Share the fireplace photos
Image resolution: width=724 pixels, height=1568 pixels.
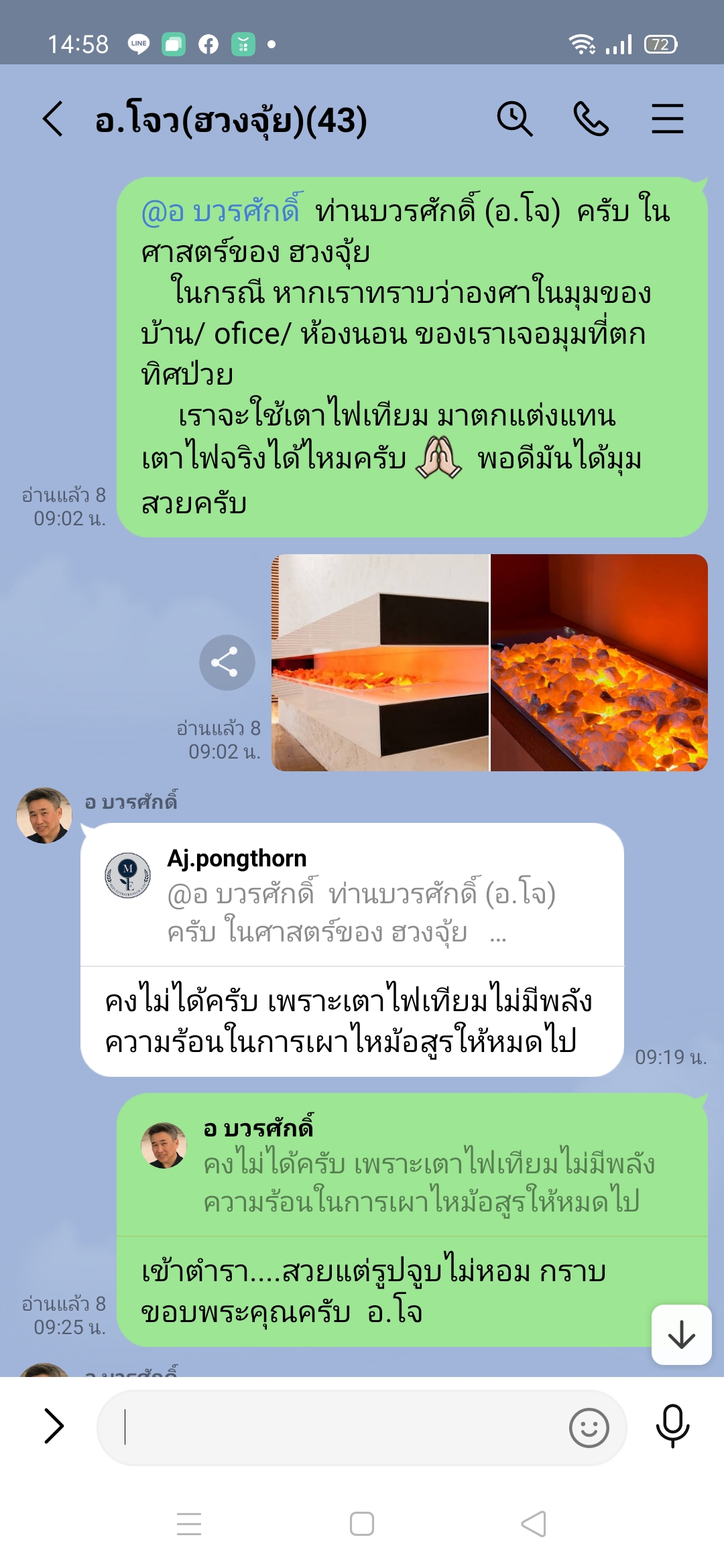coord(227,663)
